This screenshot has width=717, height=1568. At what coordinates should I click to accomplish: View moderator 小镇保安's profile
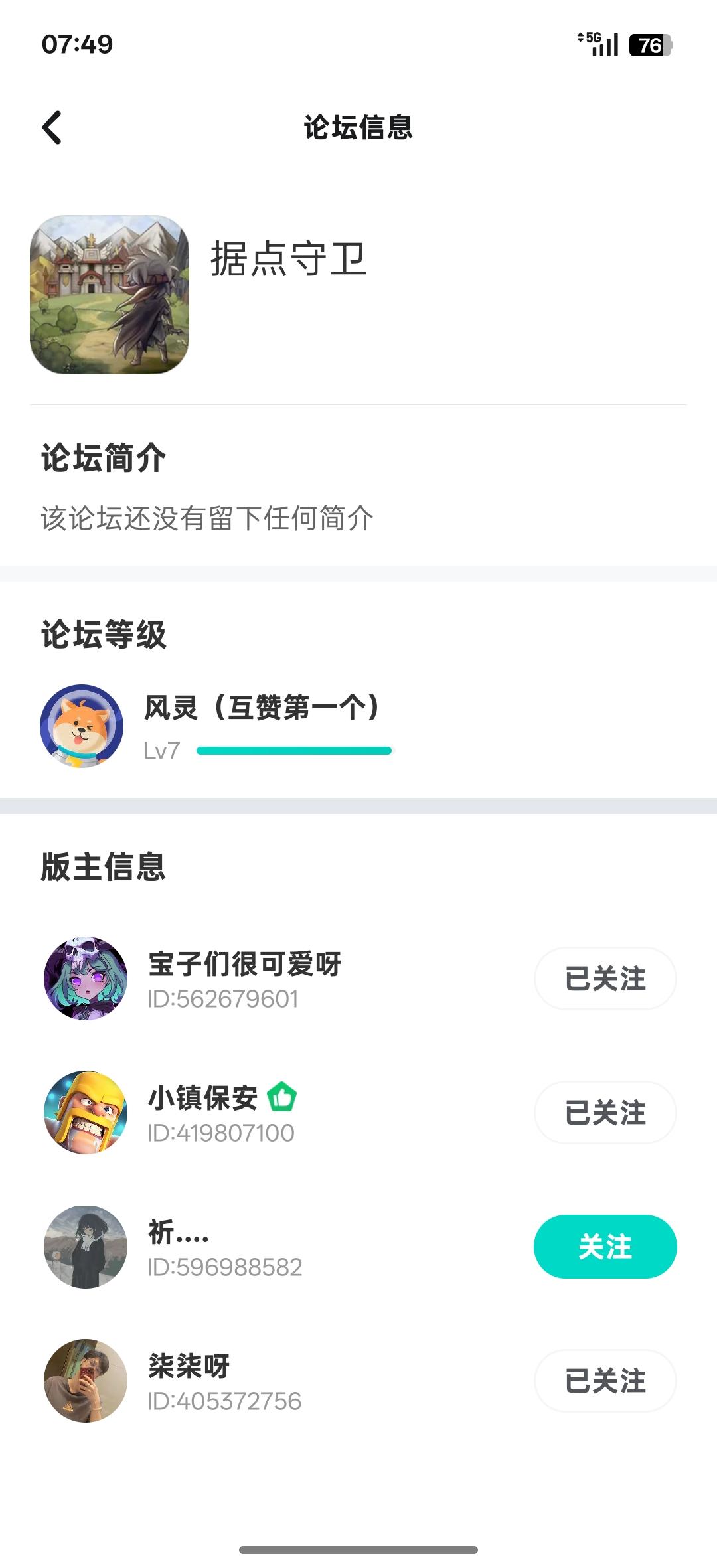86,1112
